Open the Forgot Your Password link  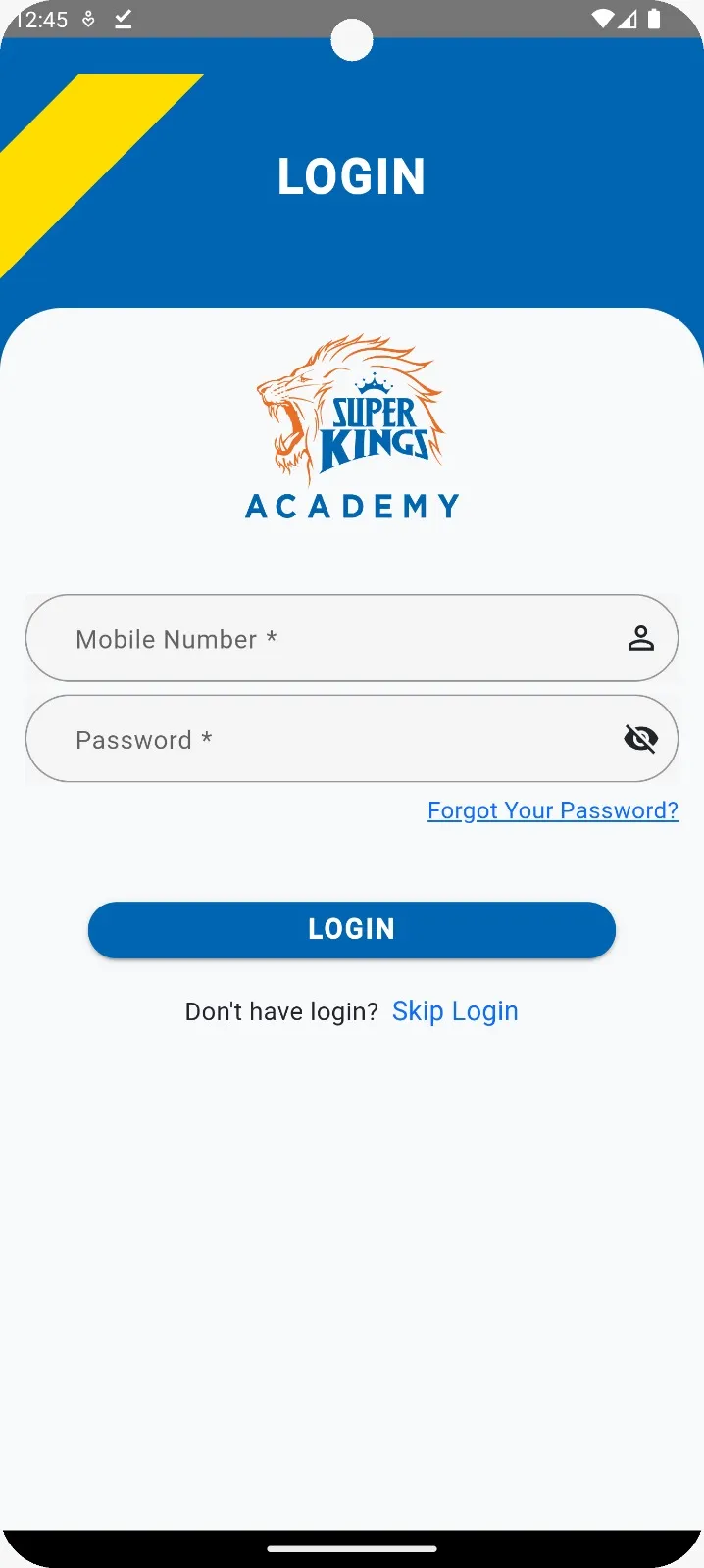(x=552, y=810)
